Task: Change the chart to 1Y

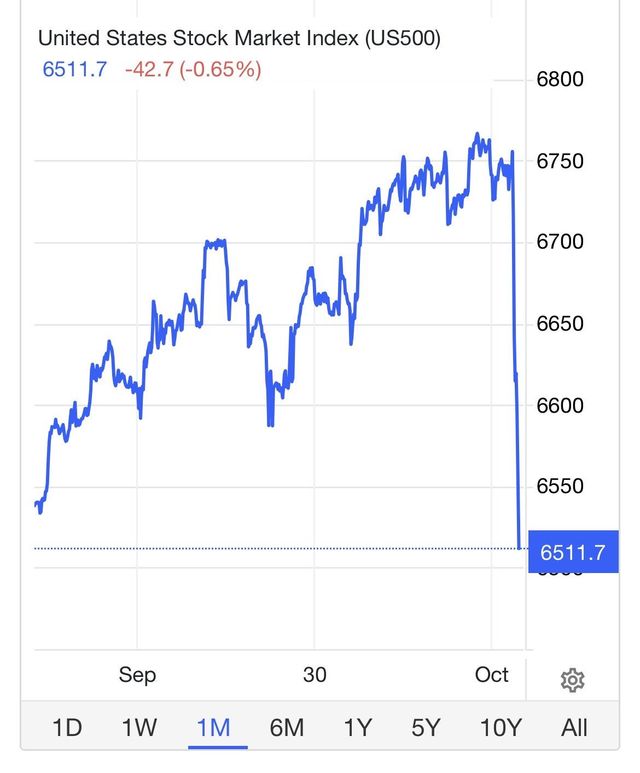Action: coord(357,727)
